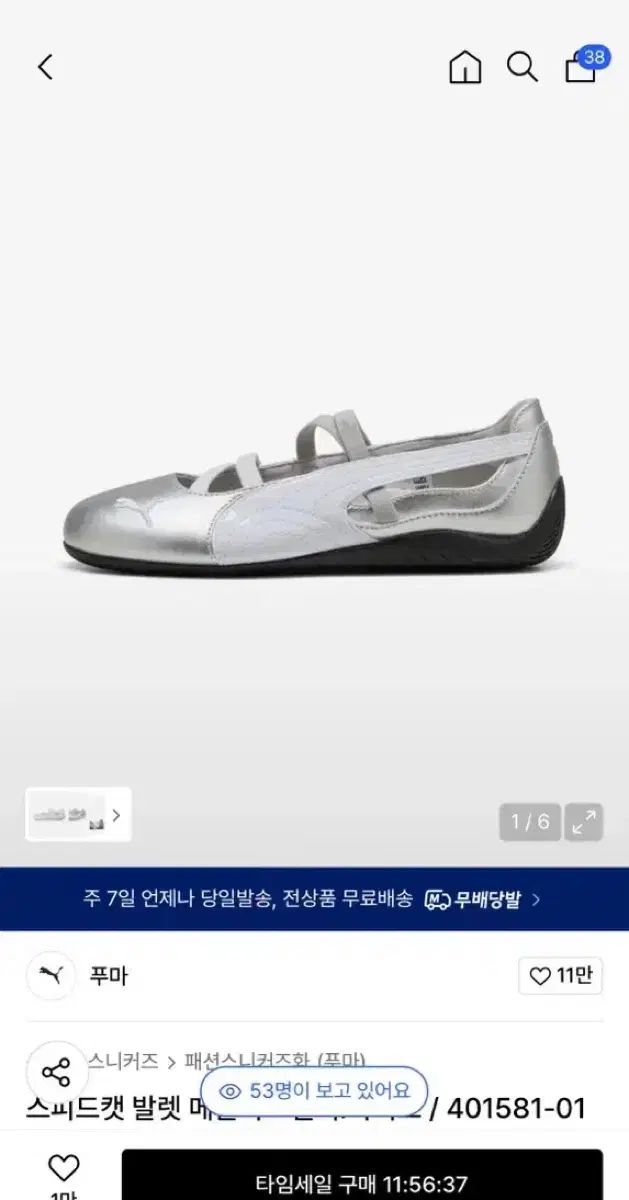This screenshot has width=629, height=1200.
Task: Tap the 타임세일 구매 button
Action: tap(362, 1182)
